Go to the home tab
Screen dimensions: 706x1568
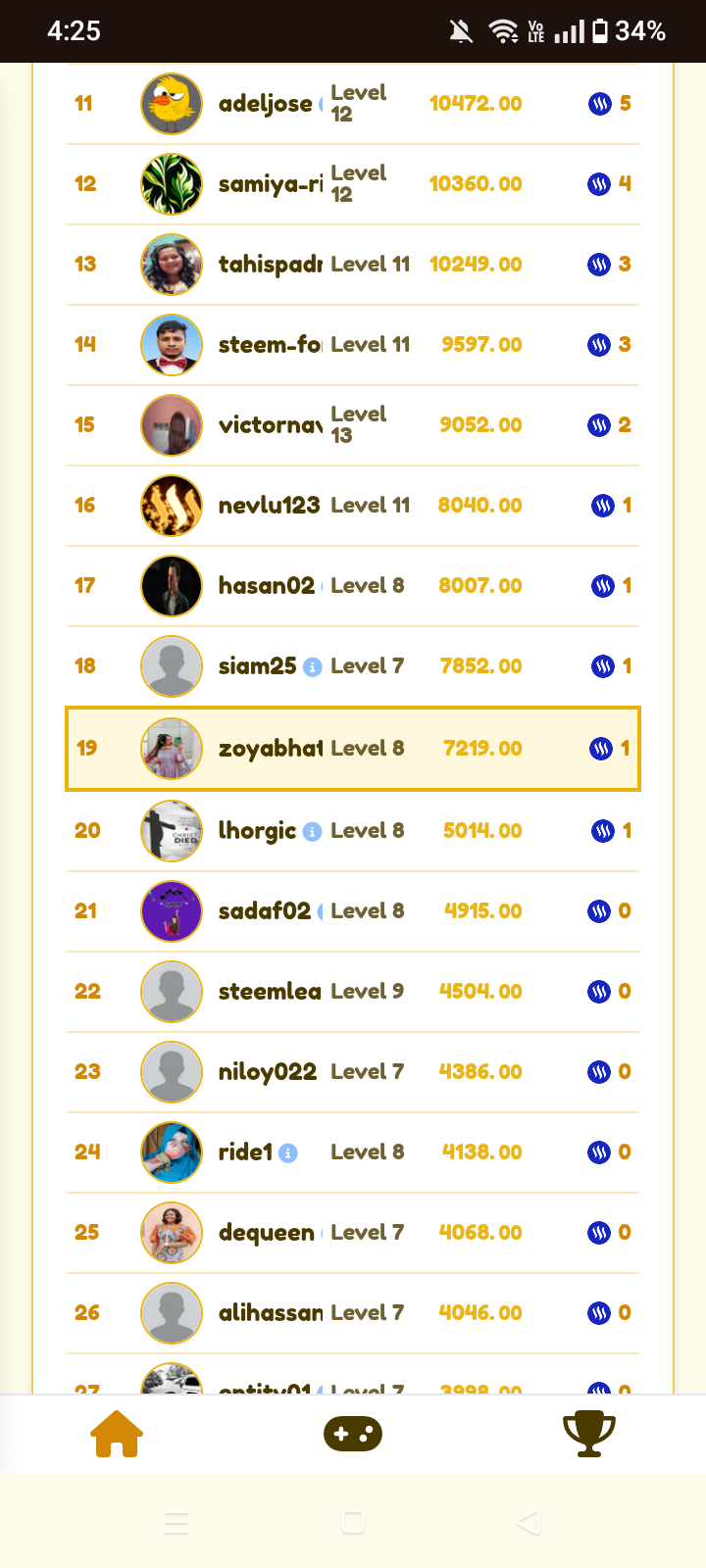coord(117,1434)
